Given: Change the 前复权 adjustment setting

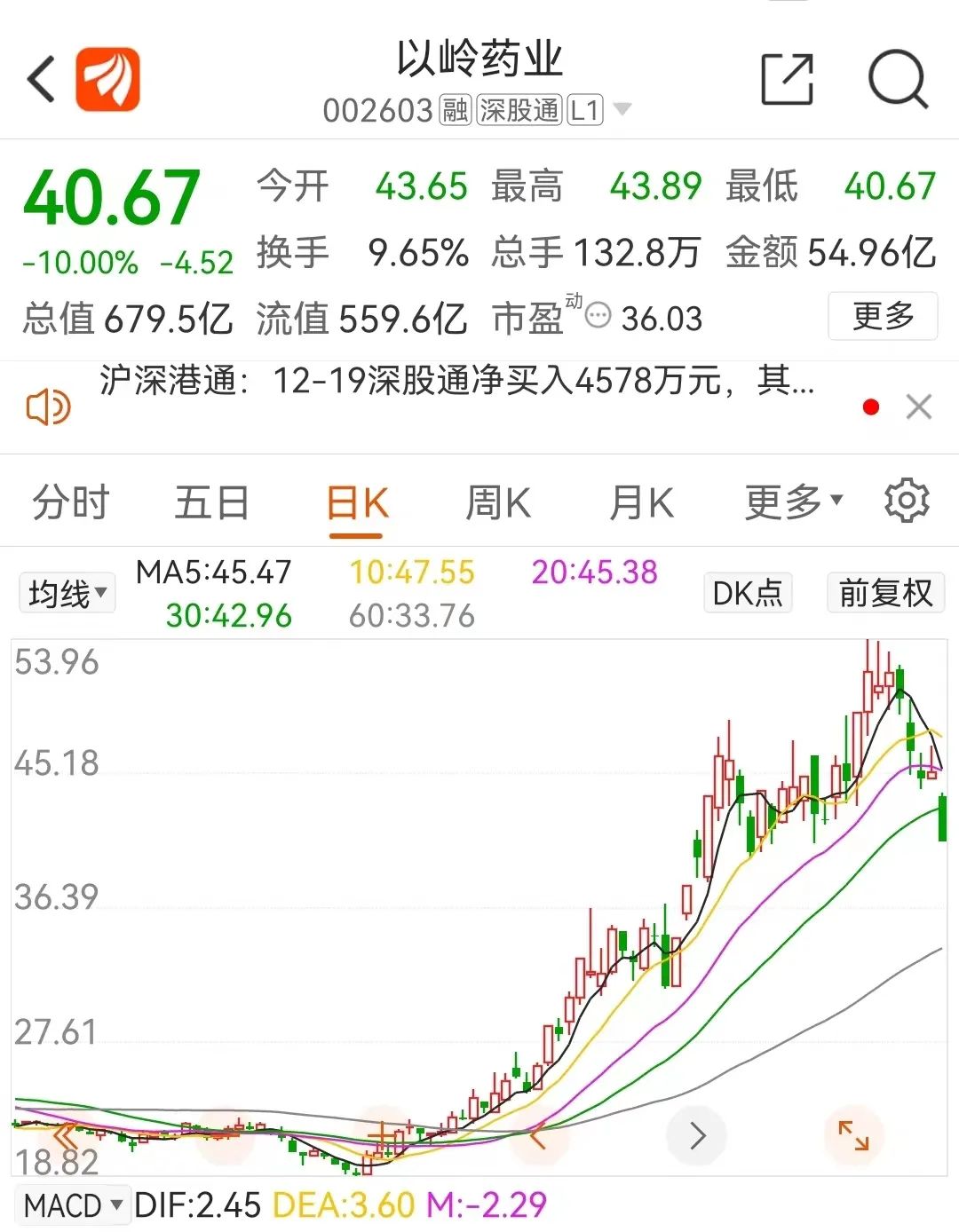Looking at the screenshot, I should click(885, 593).
